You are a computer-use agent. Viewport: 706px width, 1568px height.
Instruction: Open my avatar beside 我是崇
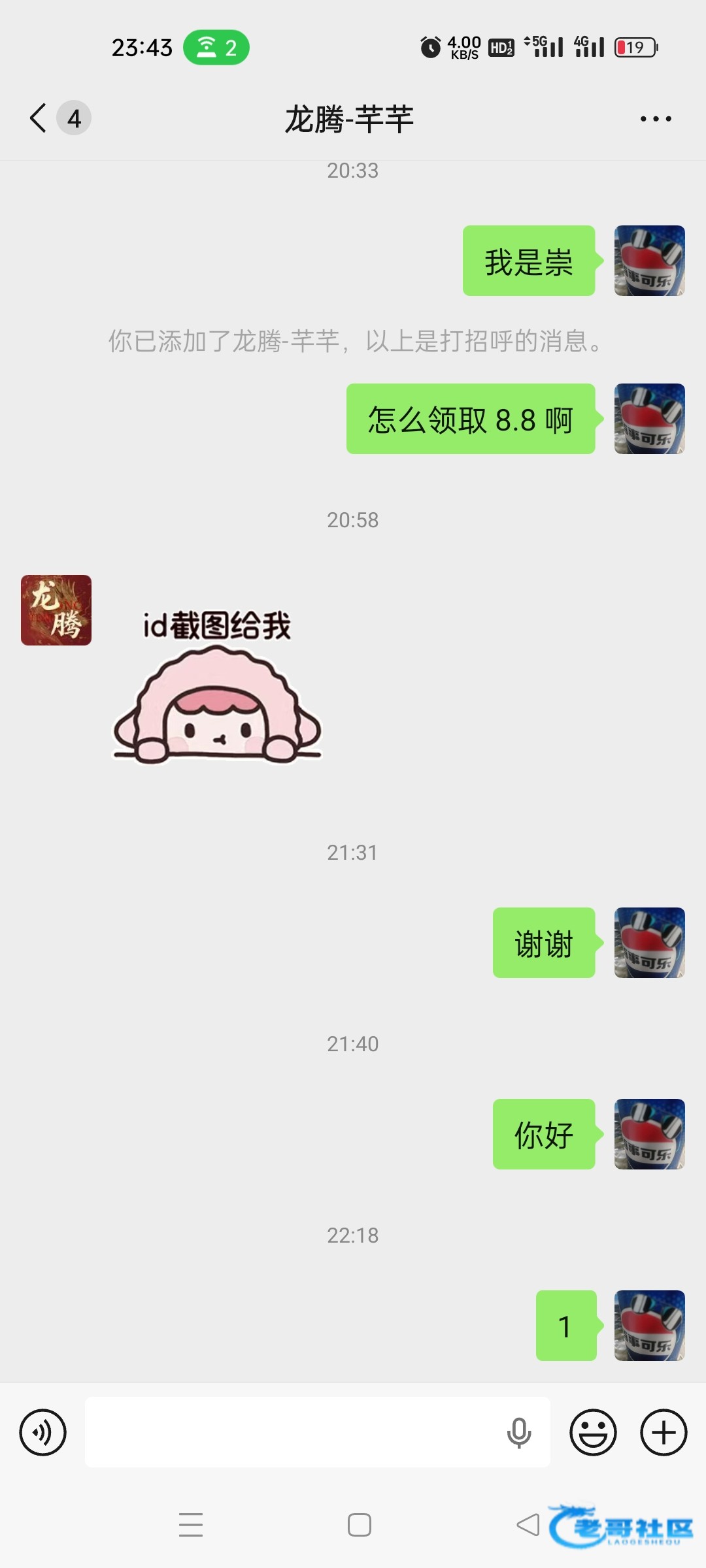pyautogui.click(x=650, y=261)
